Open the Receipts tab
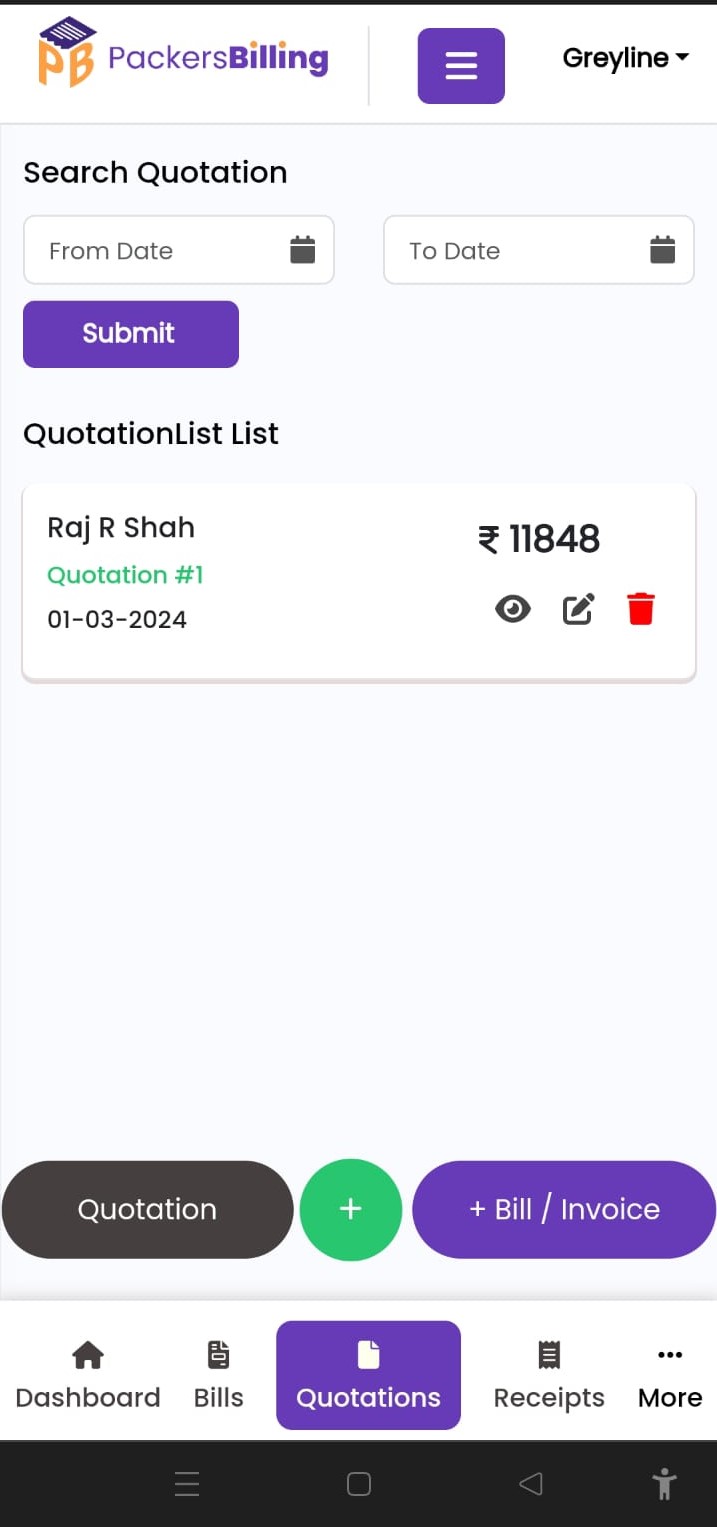Screen dimensions: 717x1527 click(x=549, y=1376)
